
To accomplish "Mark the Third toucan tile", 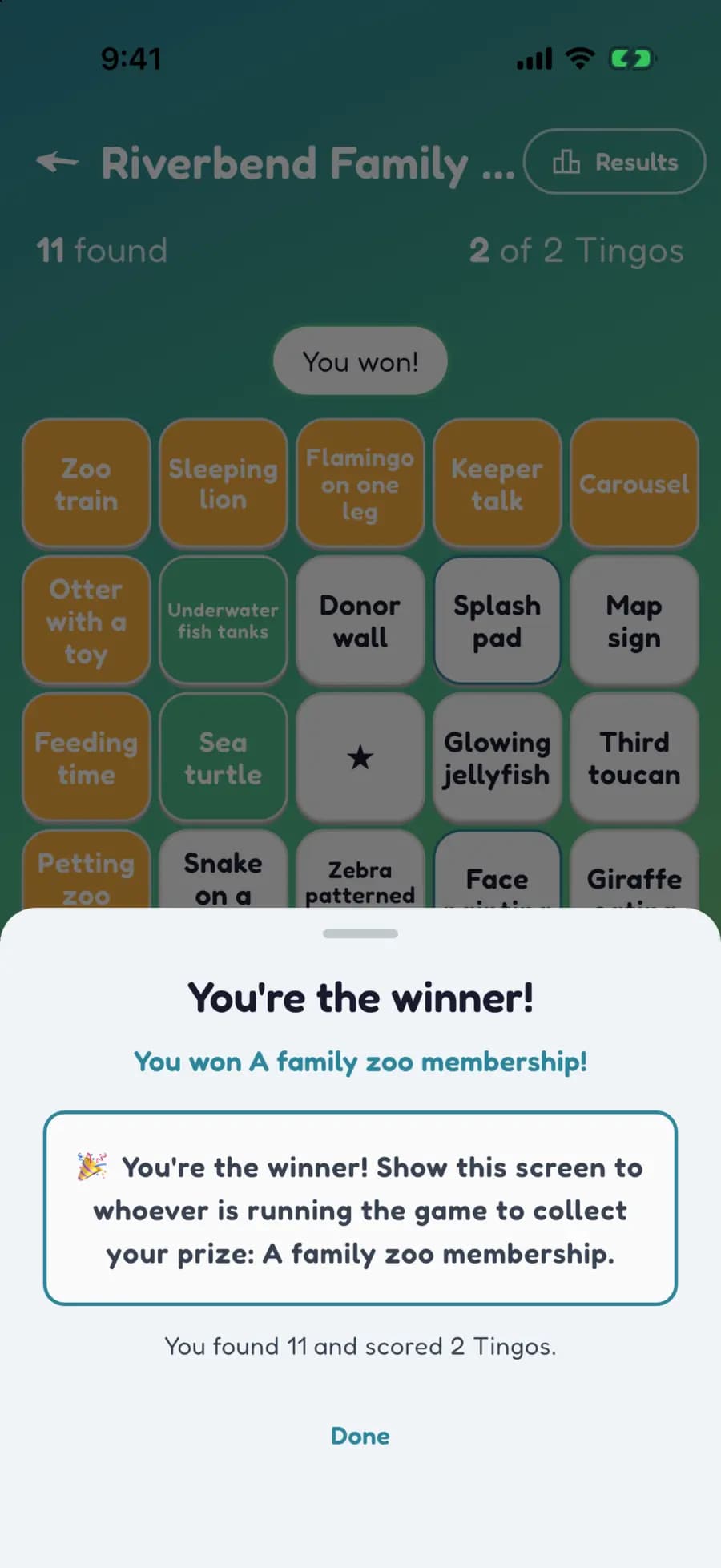I will click(634, 758).
